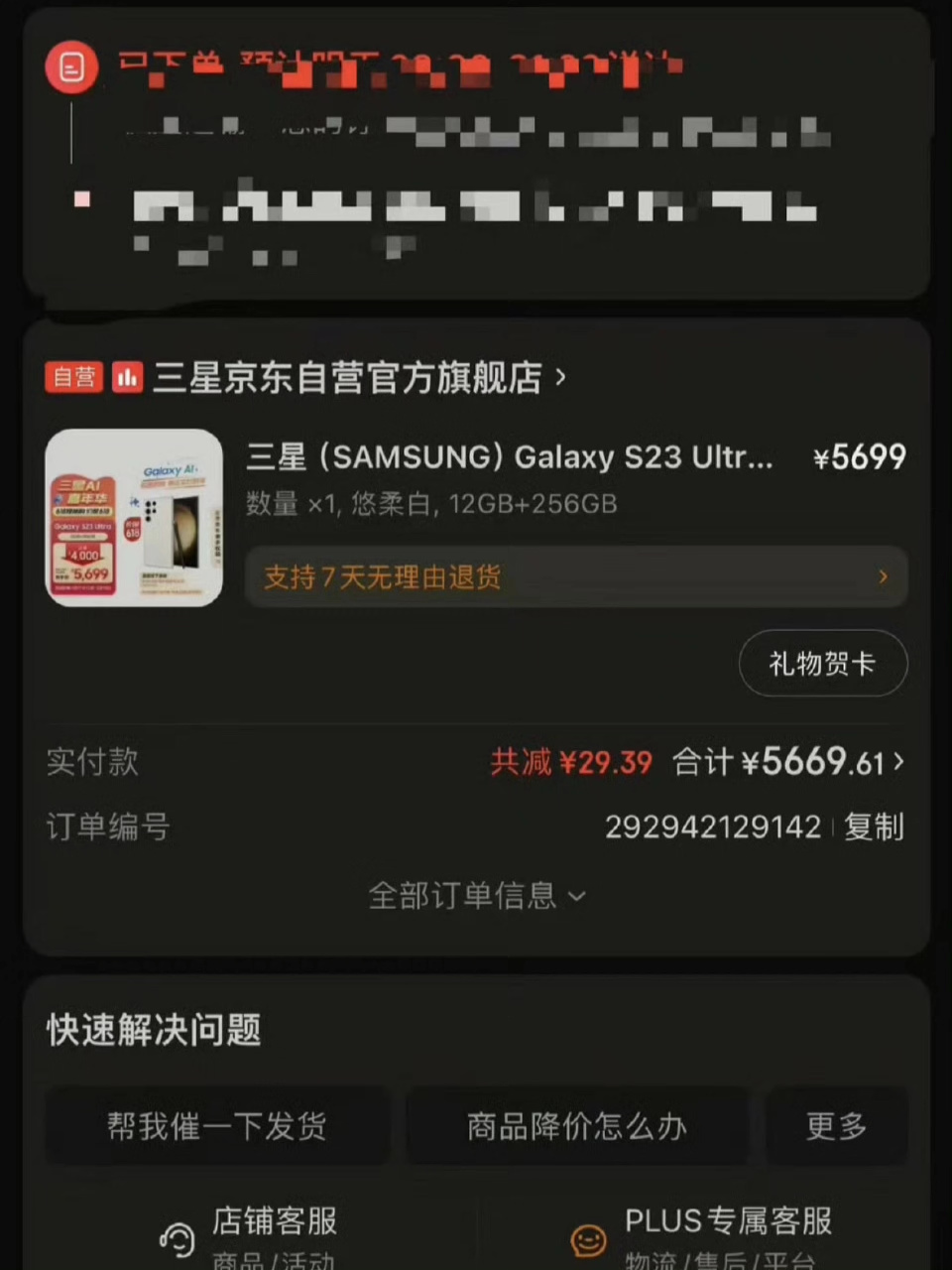Tap the 礼物贺卡 button

pos(822,664)
